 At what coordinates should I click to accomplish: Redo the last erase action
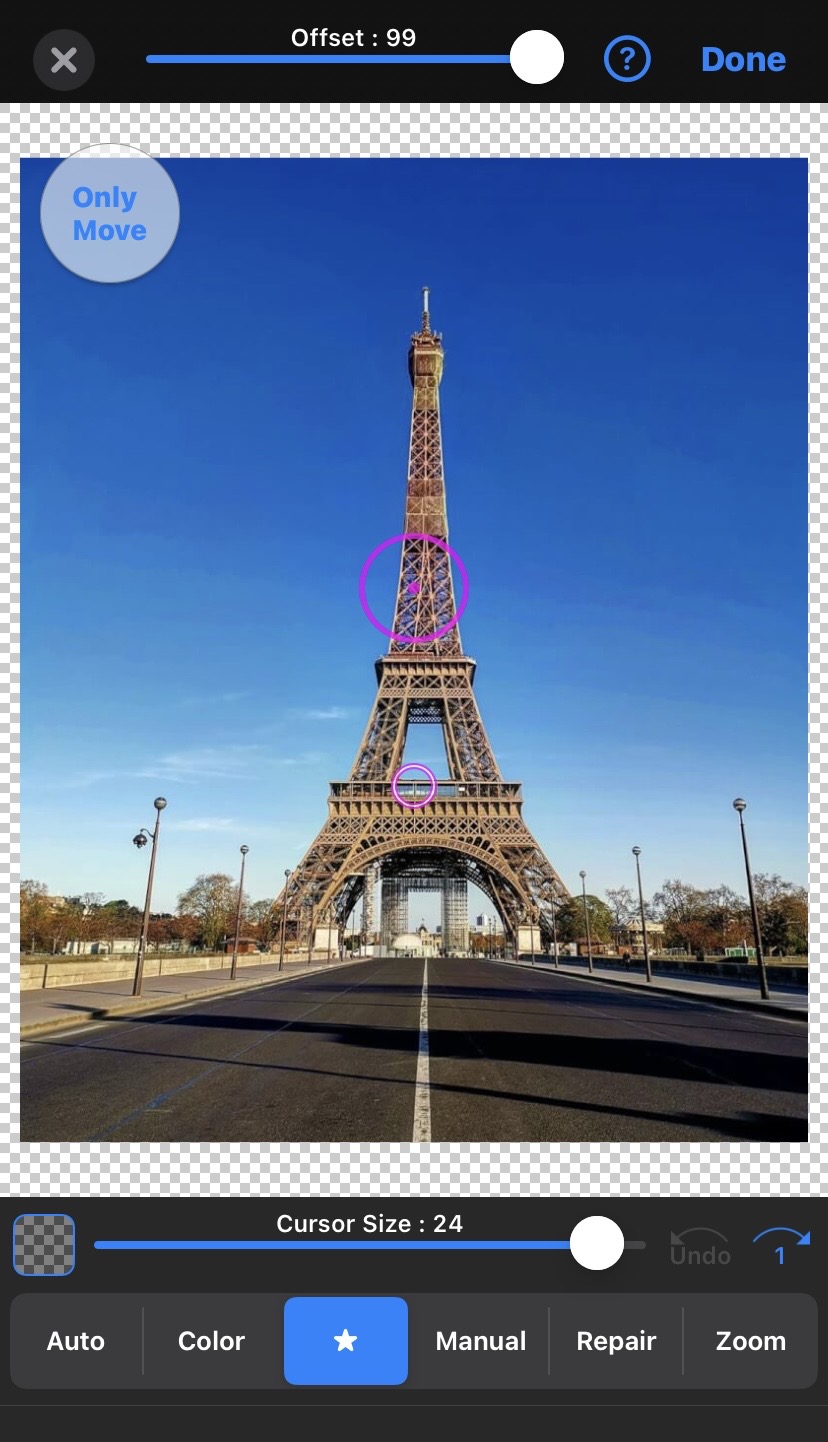pyautogui.click(x=780, y=1246)
